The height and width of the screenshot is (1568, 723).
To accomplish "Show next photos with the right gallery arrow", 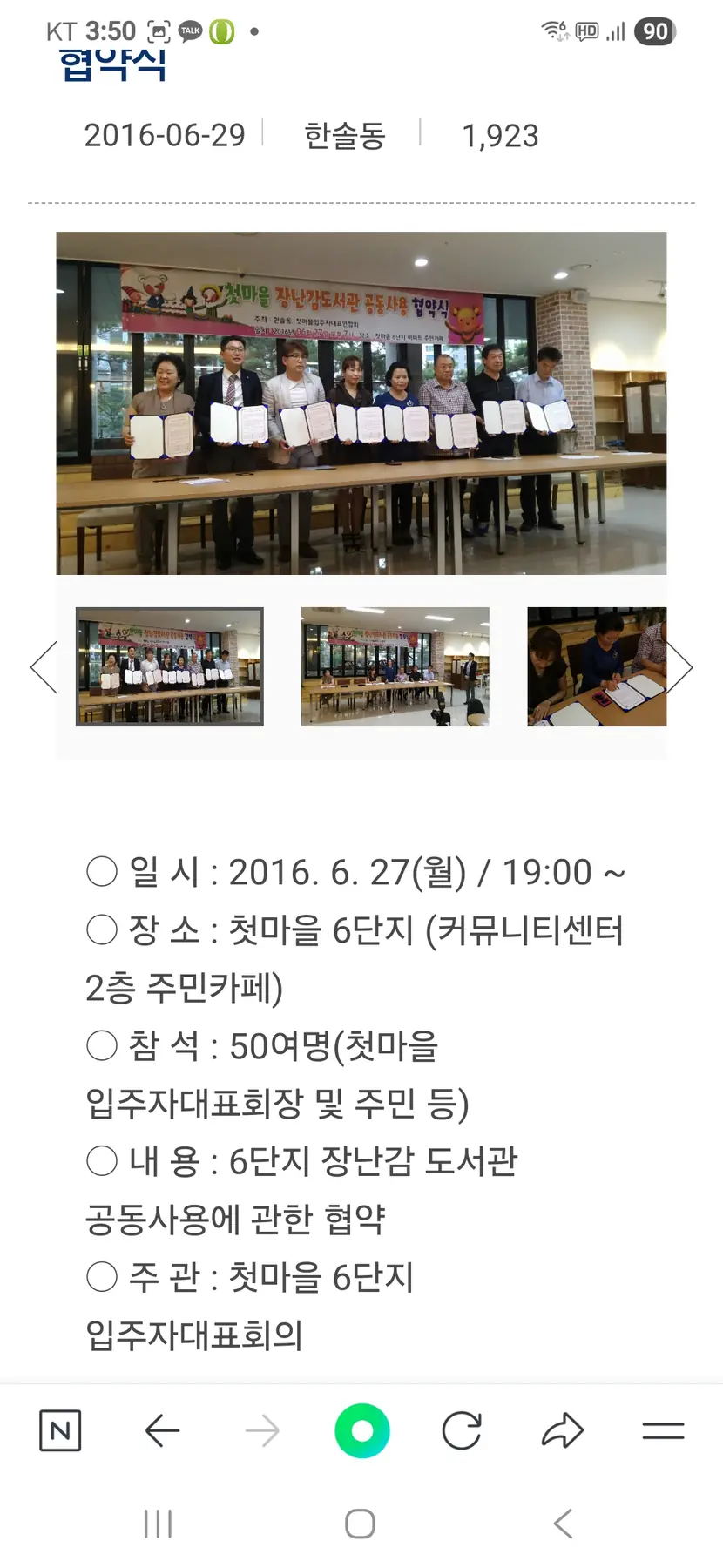I will [679, 667].
